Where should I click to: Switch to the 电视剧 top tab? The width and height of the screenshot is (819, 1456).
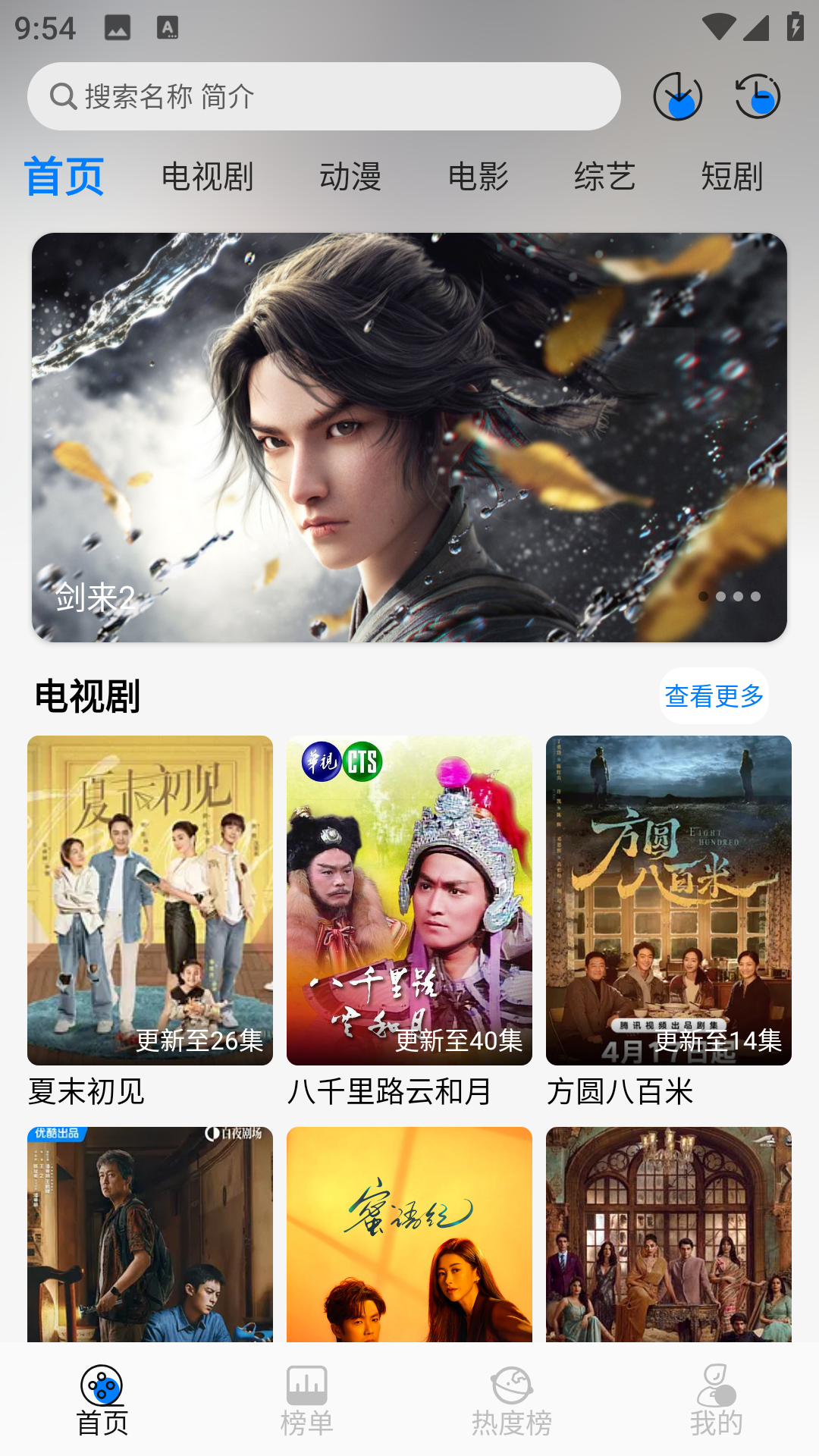[x=207, y=177]
